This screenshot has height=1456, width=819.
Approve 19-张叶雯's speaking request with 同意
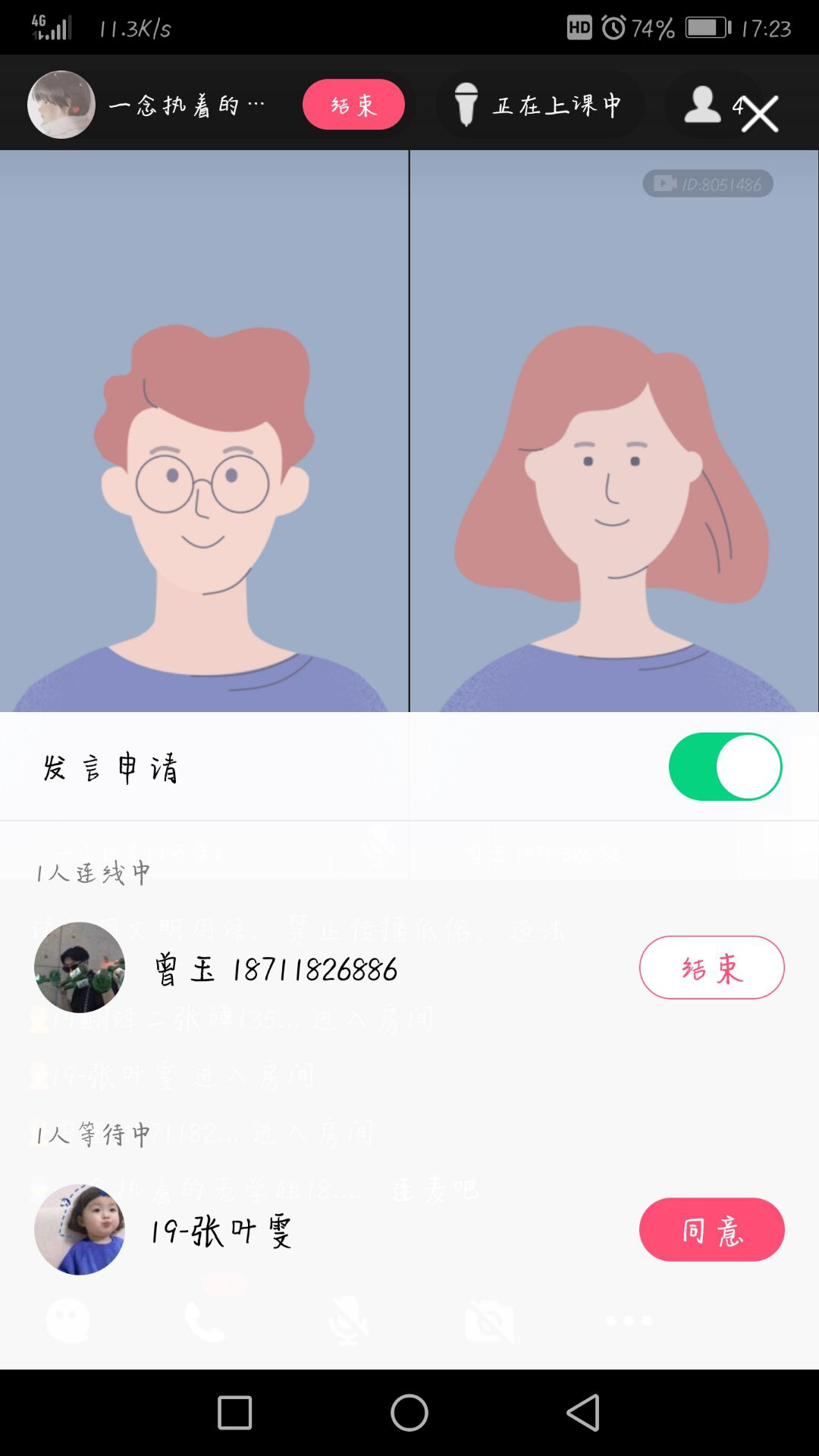click(x=711, y=1229)
